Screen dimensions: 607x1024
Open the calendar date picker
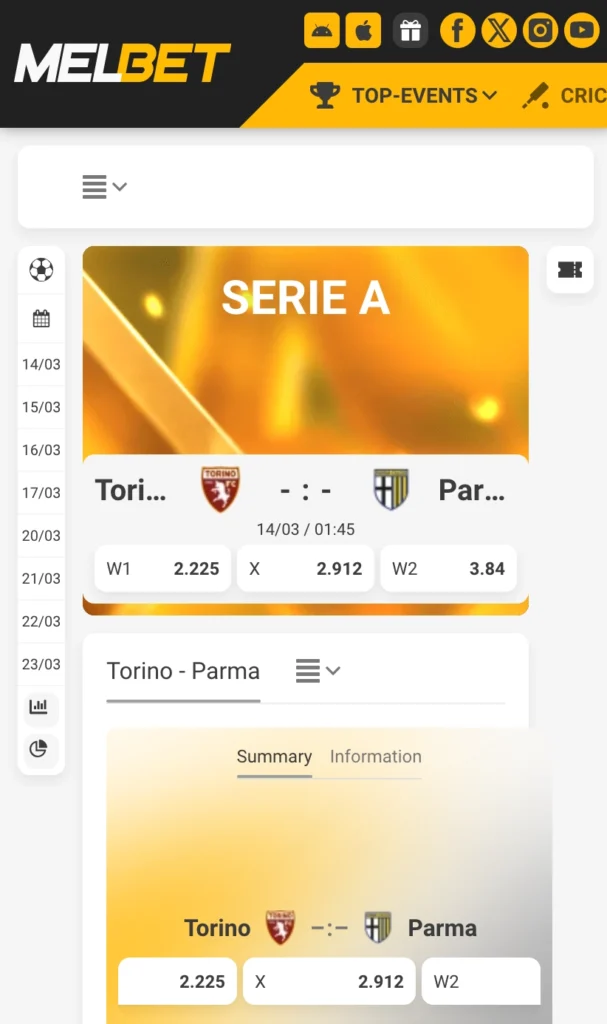(x=41, y=319)
